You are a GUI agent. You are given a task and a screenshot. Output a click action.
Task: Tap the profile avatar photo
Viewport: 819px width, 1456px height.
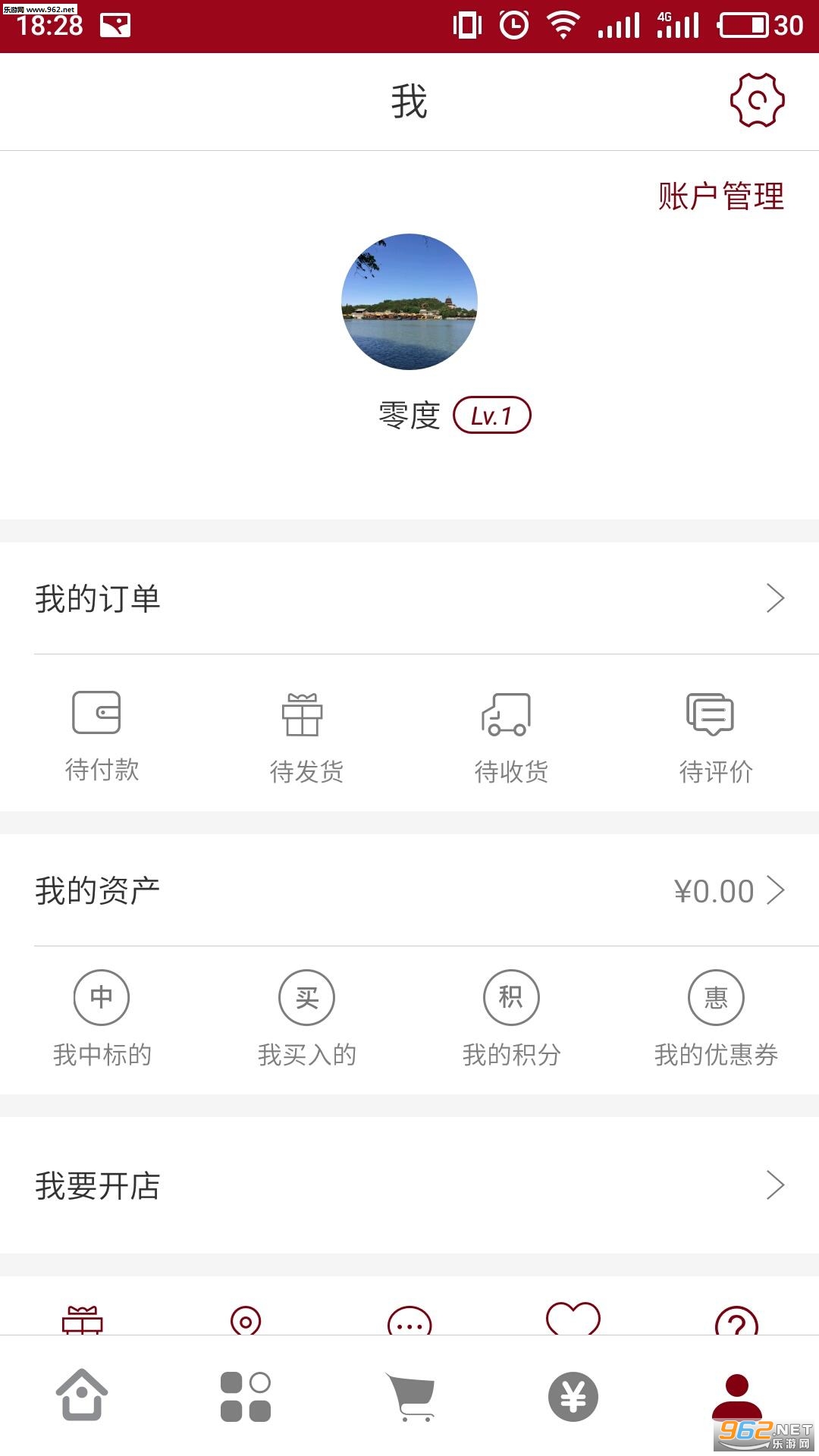click(x=409, y=302)
